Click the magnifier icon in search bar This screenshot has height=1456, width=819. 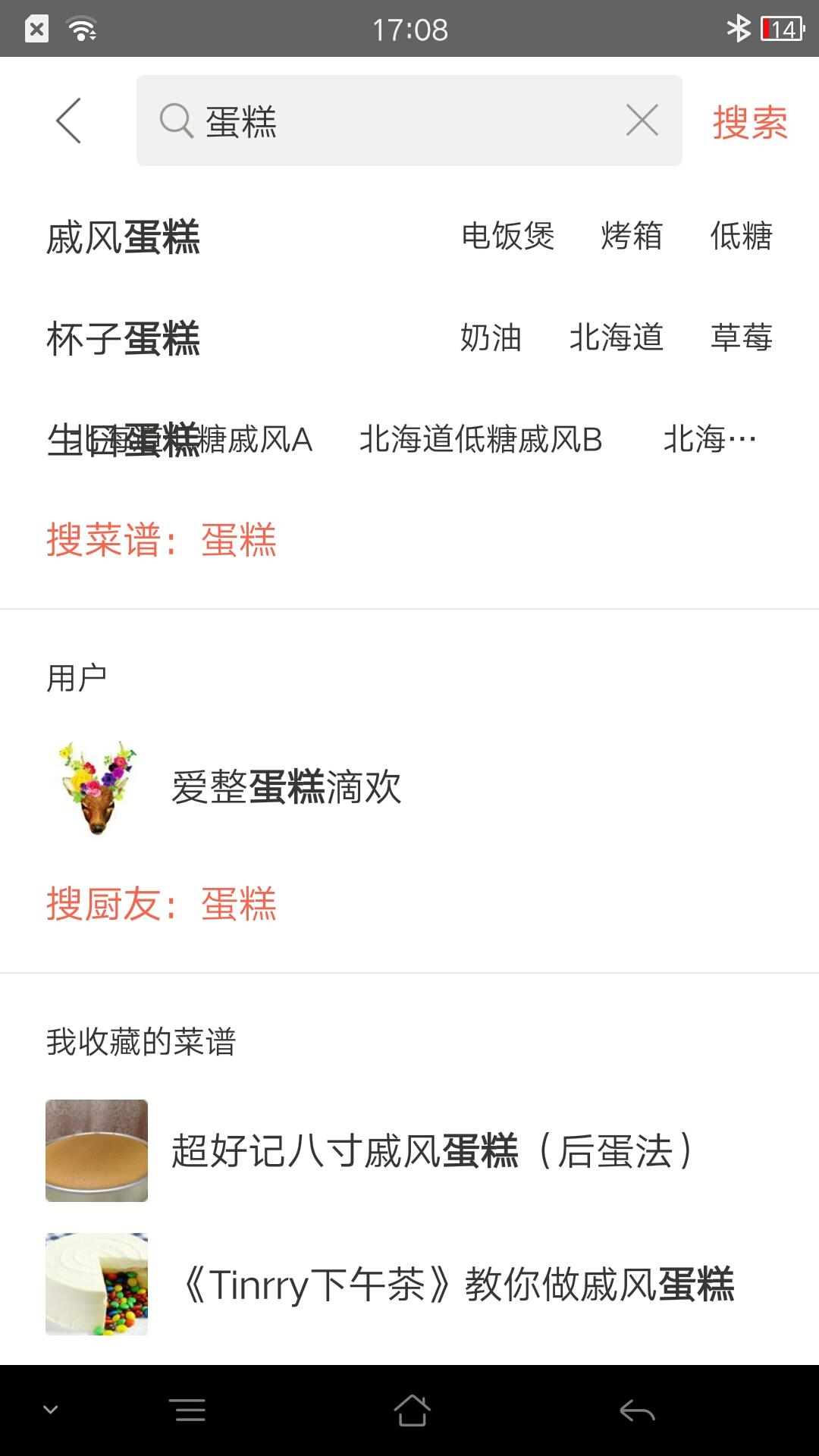coord(176,119)
